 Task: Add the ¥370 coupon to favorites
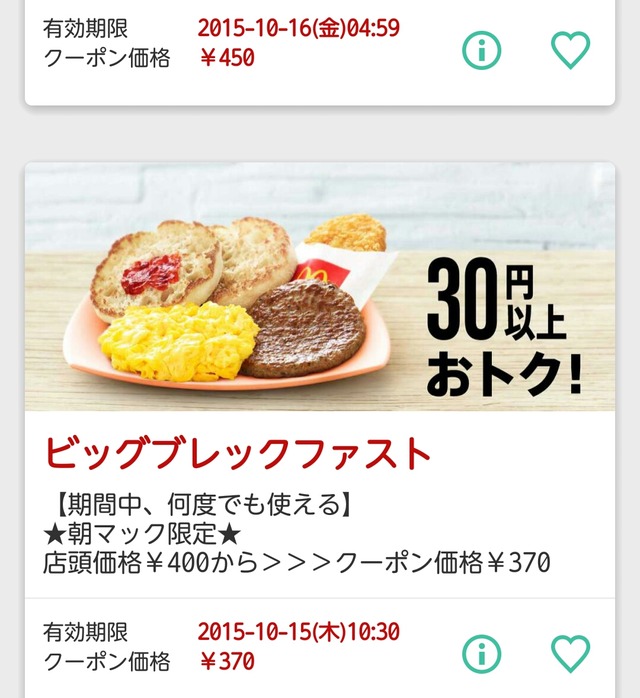tap(571, 654)
